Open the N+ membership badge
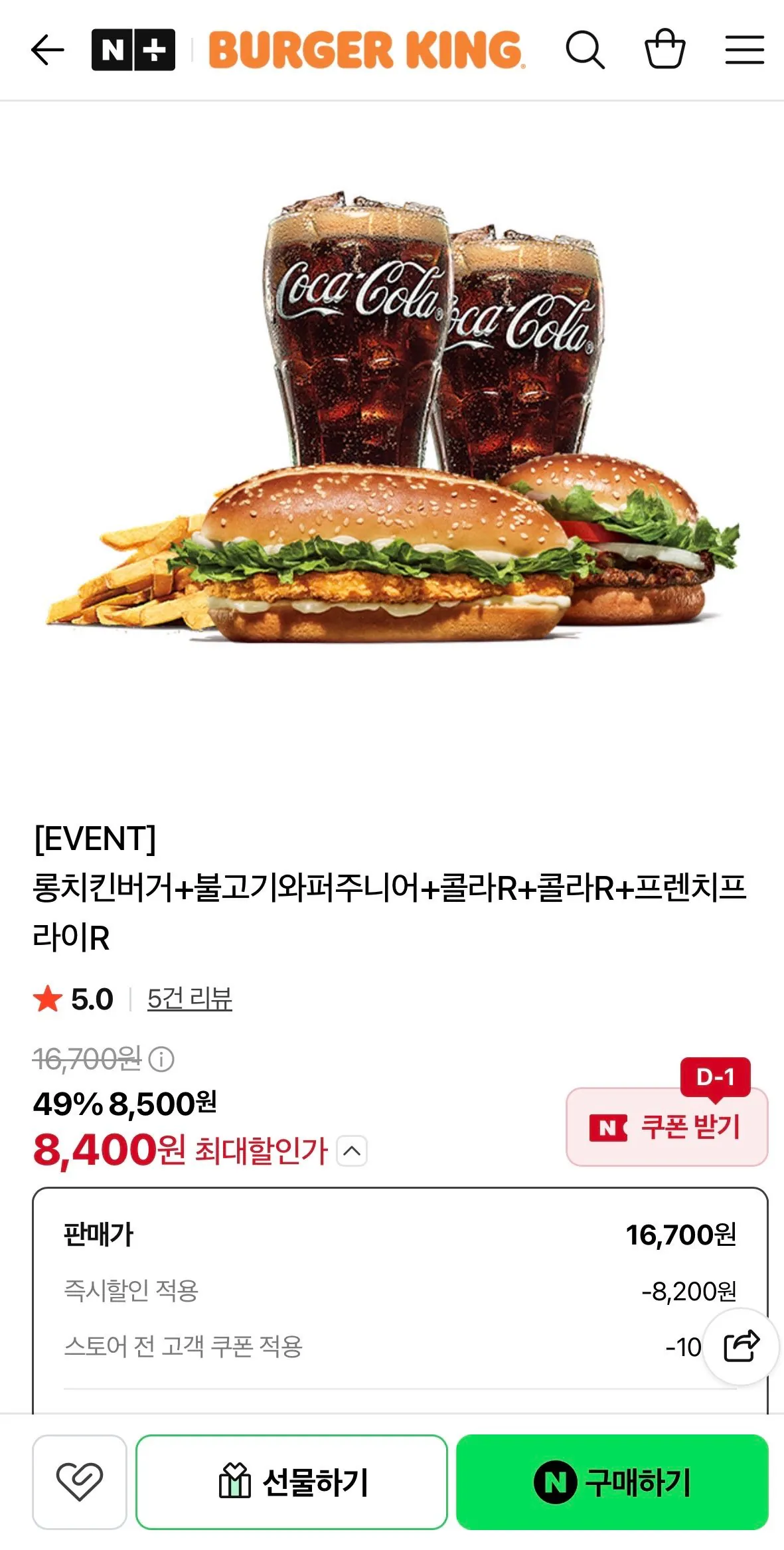The width and height of the screenshot is (784, 1550). (x=133, y=50)
